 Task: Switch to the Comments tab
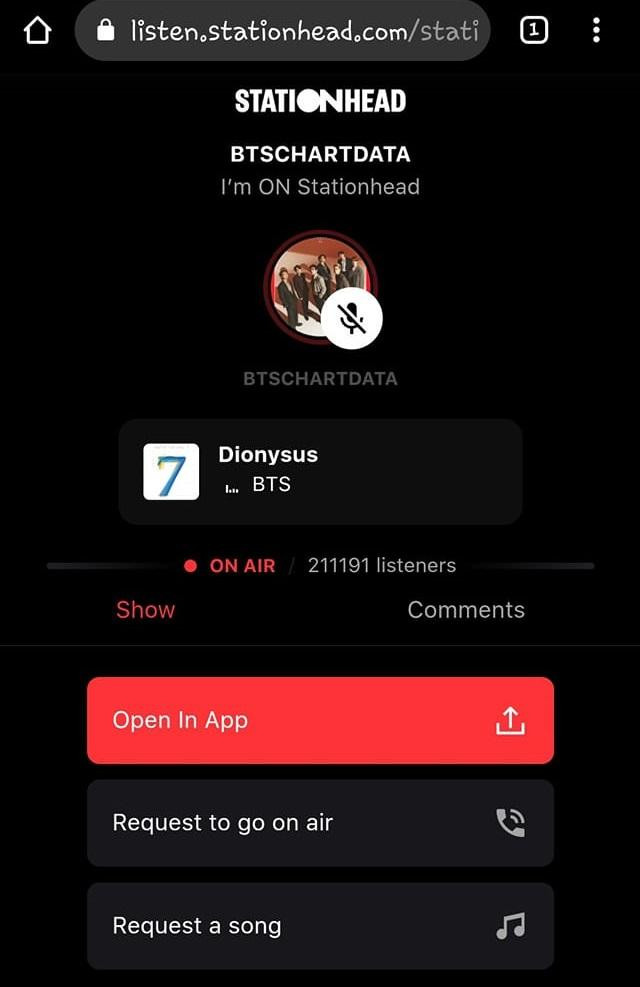coord(465,610)
